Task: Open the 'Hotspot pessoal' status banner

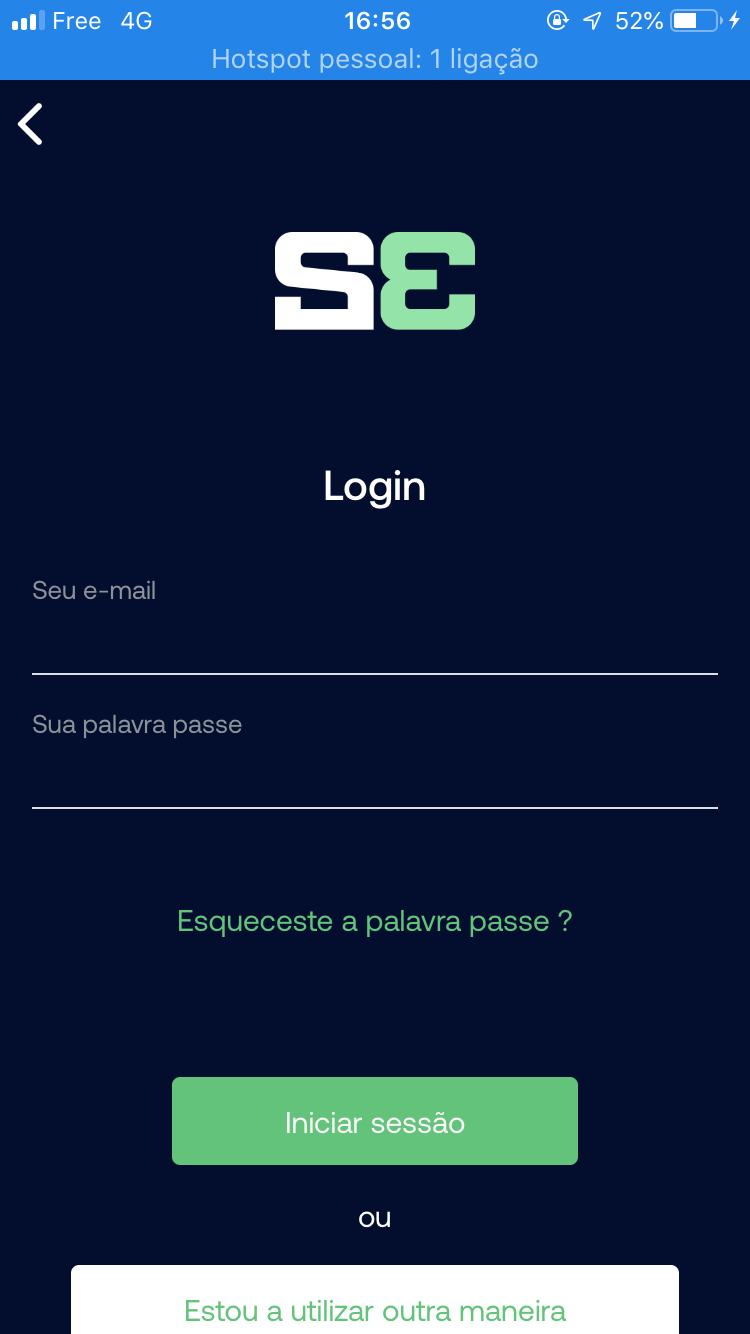Action: pos(374,59)
